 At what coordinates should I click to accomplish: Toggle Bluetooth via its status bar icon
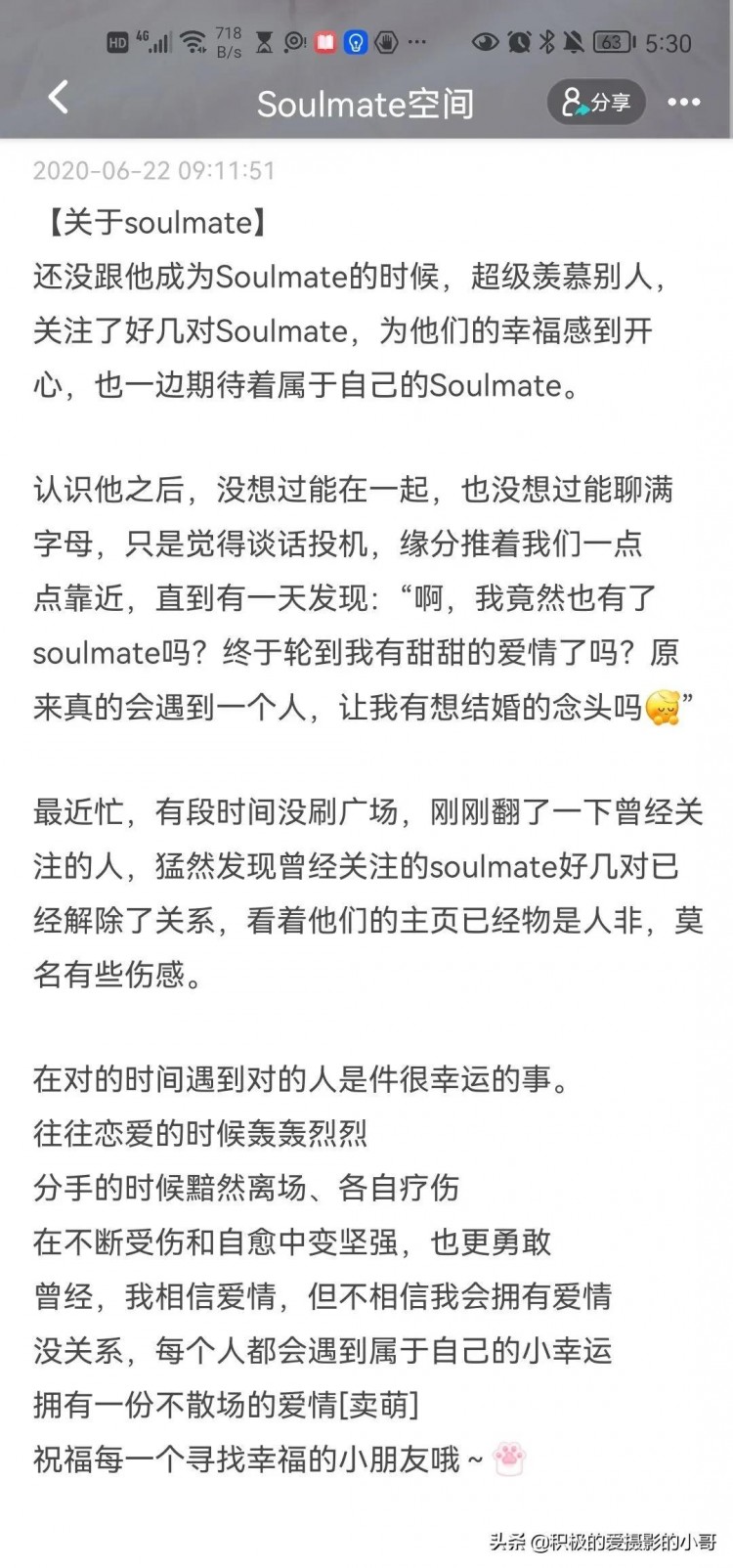pyautogui.click(x=547, y=41)
